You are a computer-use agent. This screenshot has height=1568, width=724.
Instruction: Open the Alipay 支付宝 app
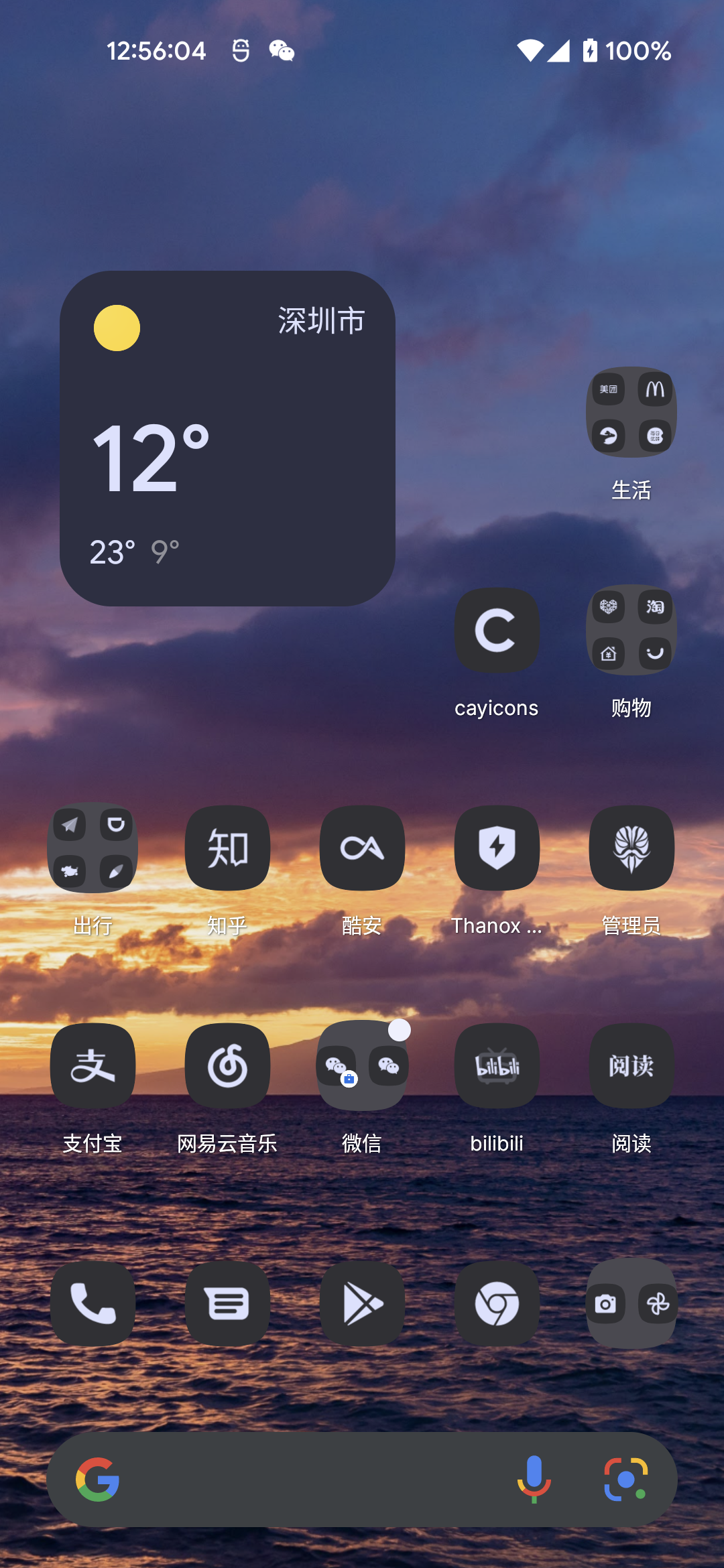93,1065
